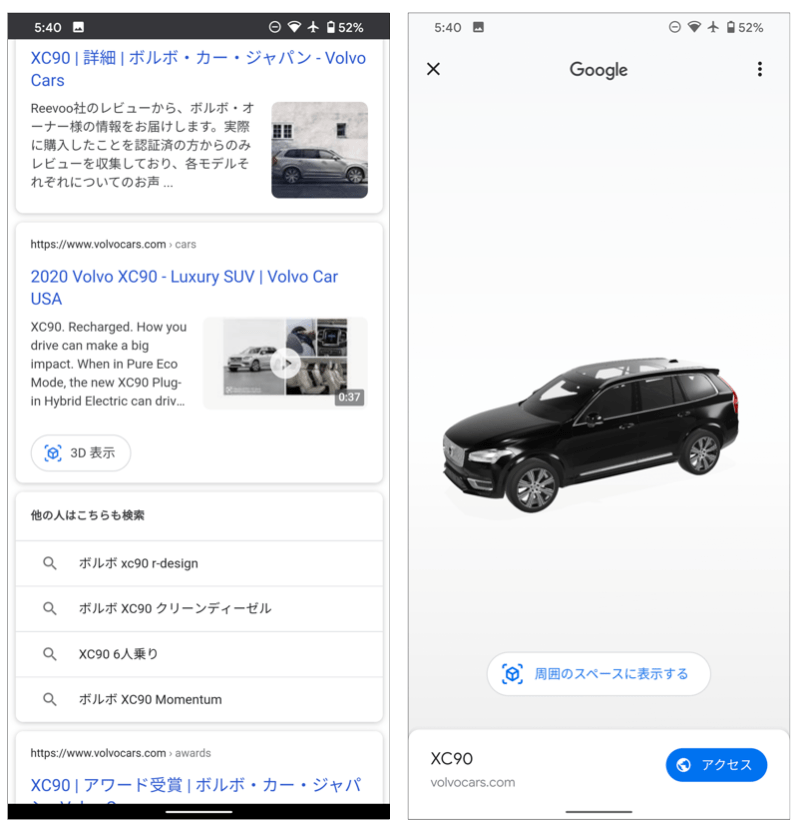
Task: Search ボルボ XC90 クリーンディーゼル suggestion
Action: [174, 608]
